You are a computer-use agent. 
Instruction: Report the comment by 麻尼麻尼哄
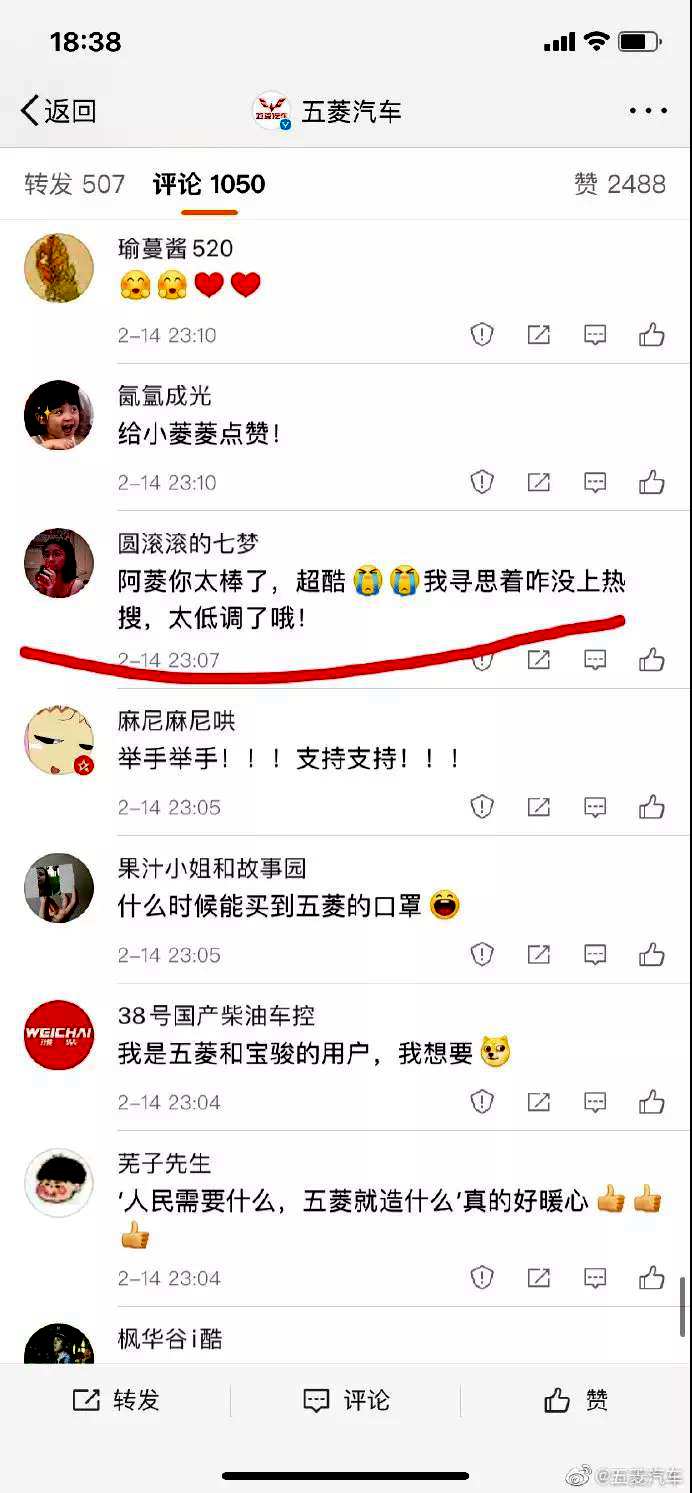(482, 807)
